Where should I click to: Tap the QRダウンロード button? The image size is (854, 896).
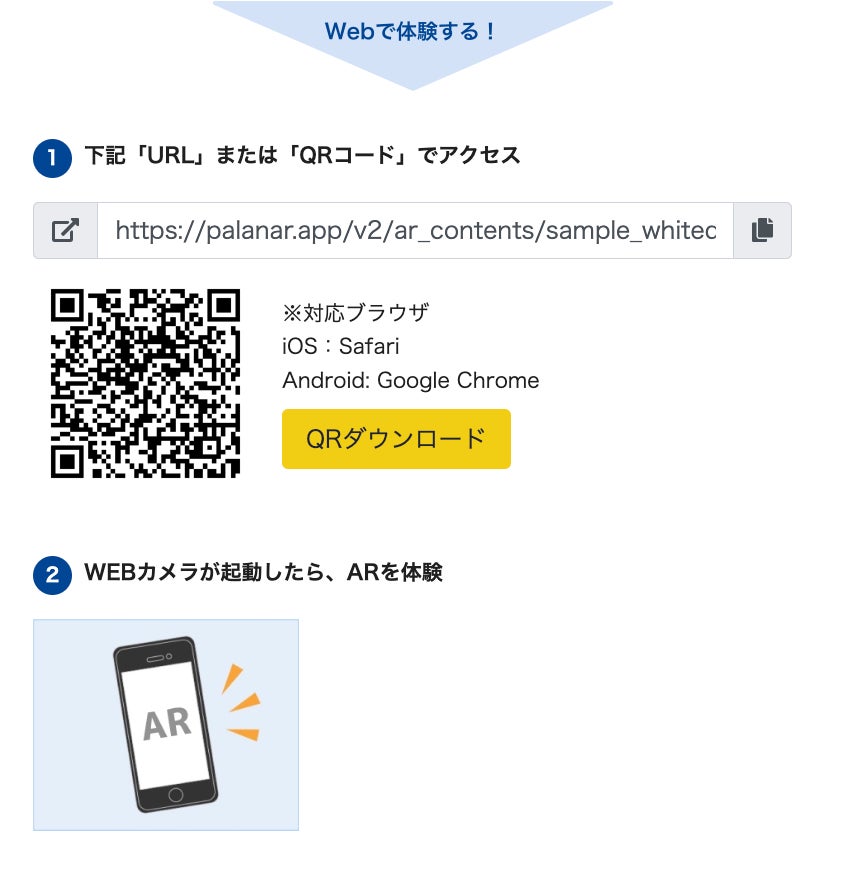[396, 439]
